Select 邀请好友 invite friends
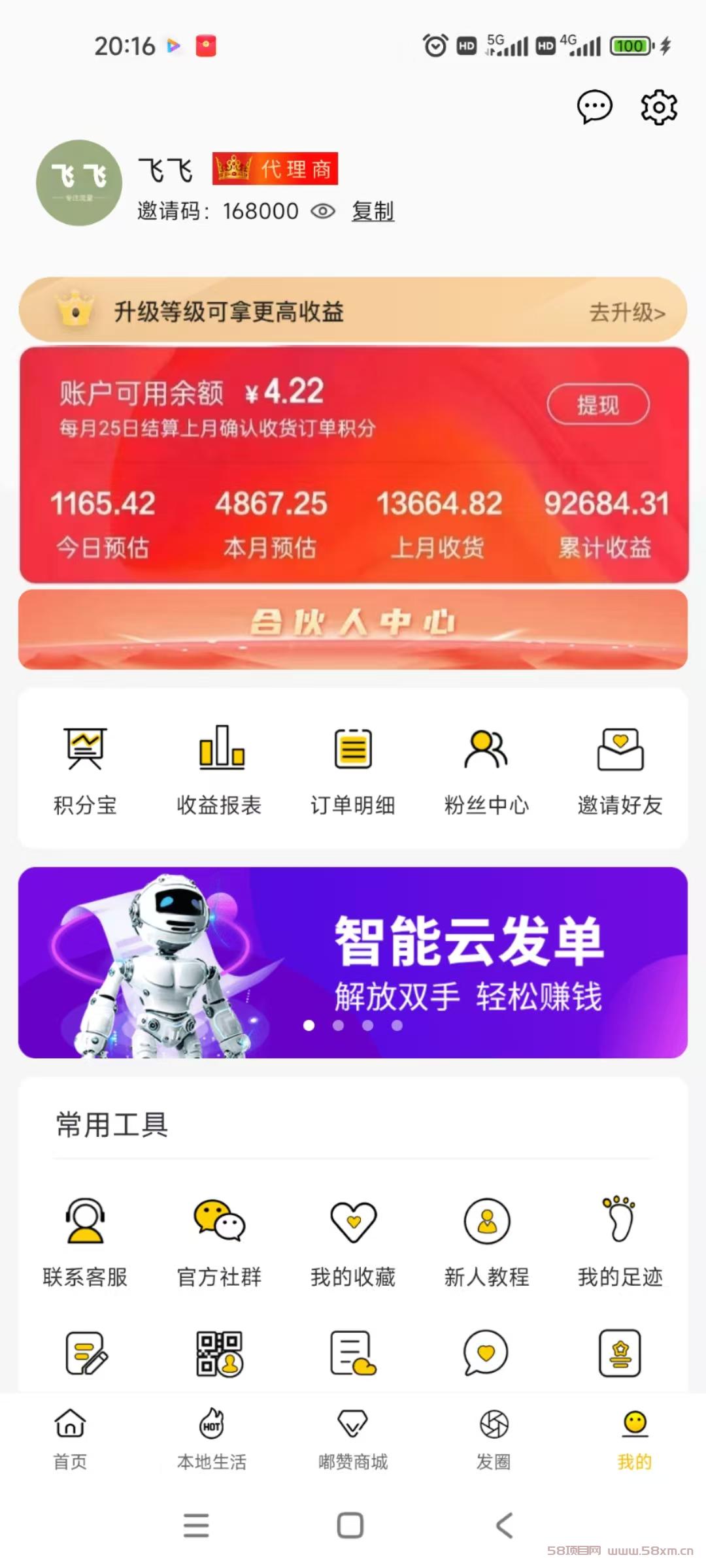The width and height of the screenshot is (706, 1568). click(x=620, y=769)
